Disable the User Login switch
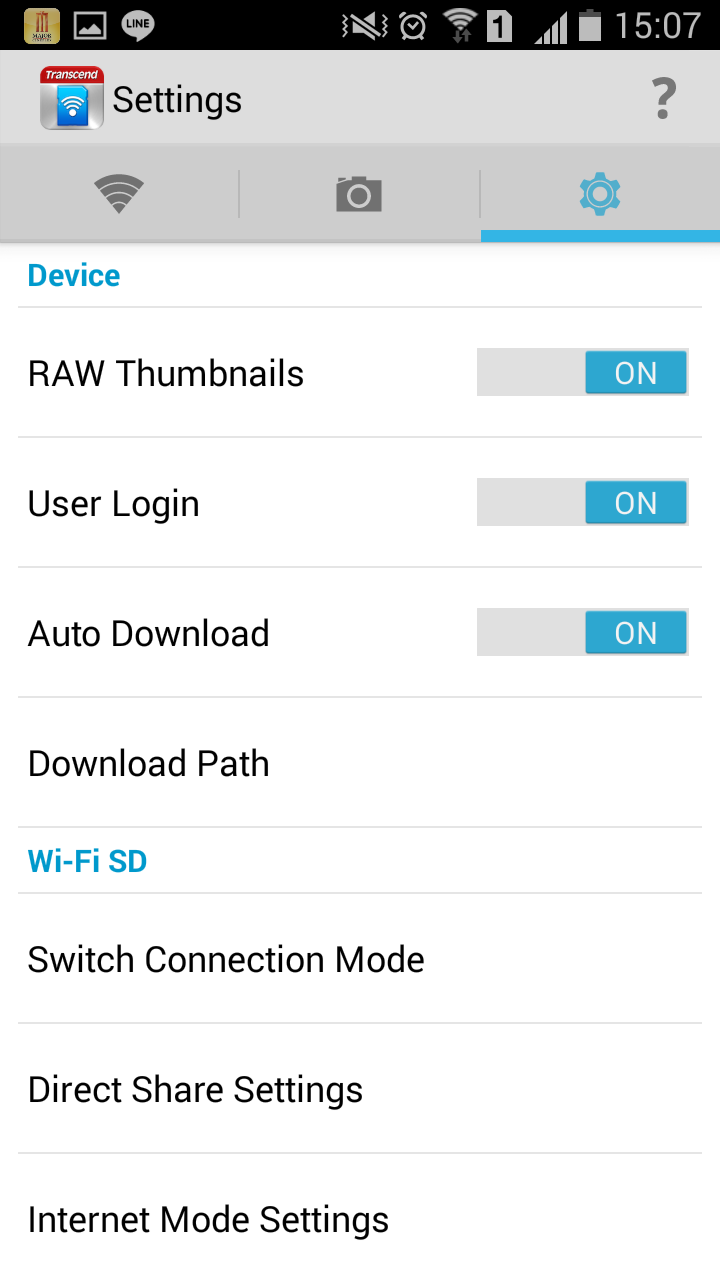The height and width of the screenshot is (1280, 720). pyautogui.click(x=583, y=502)
